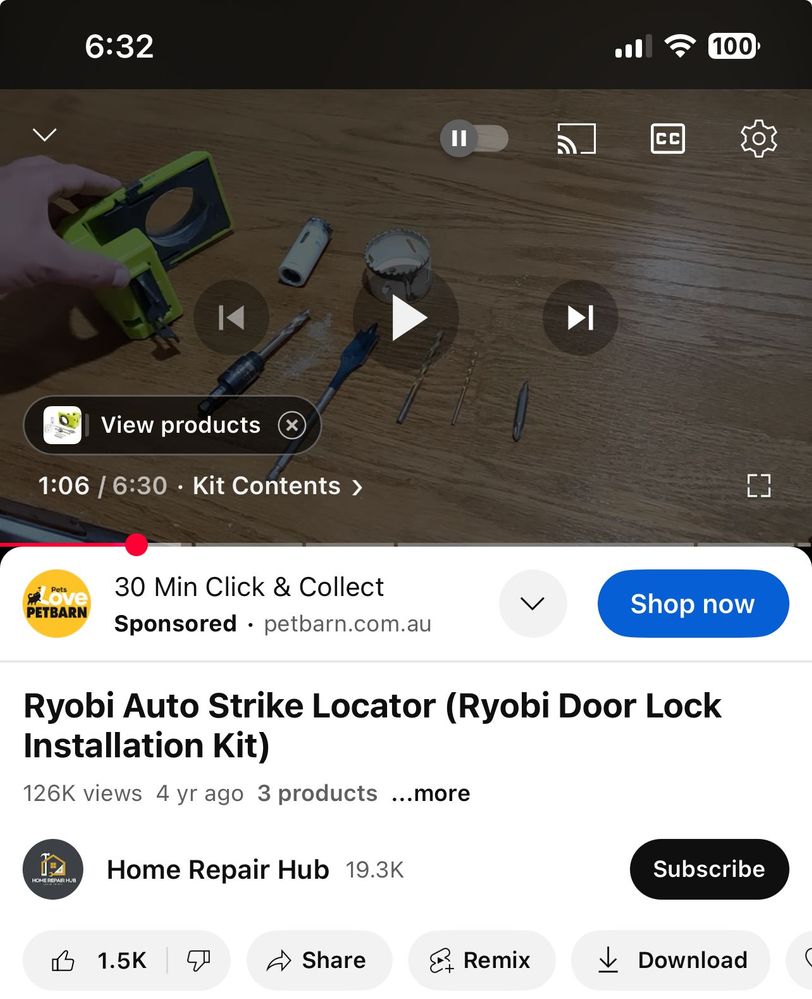Skip to the next video

[x=580, y=318]
